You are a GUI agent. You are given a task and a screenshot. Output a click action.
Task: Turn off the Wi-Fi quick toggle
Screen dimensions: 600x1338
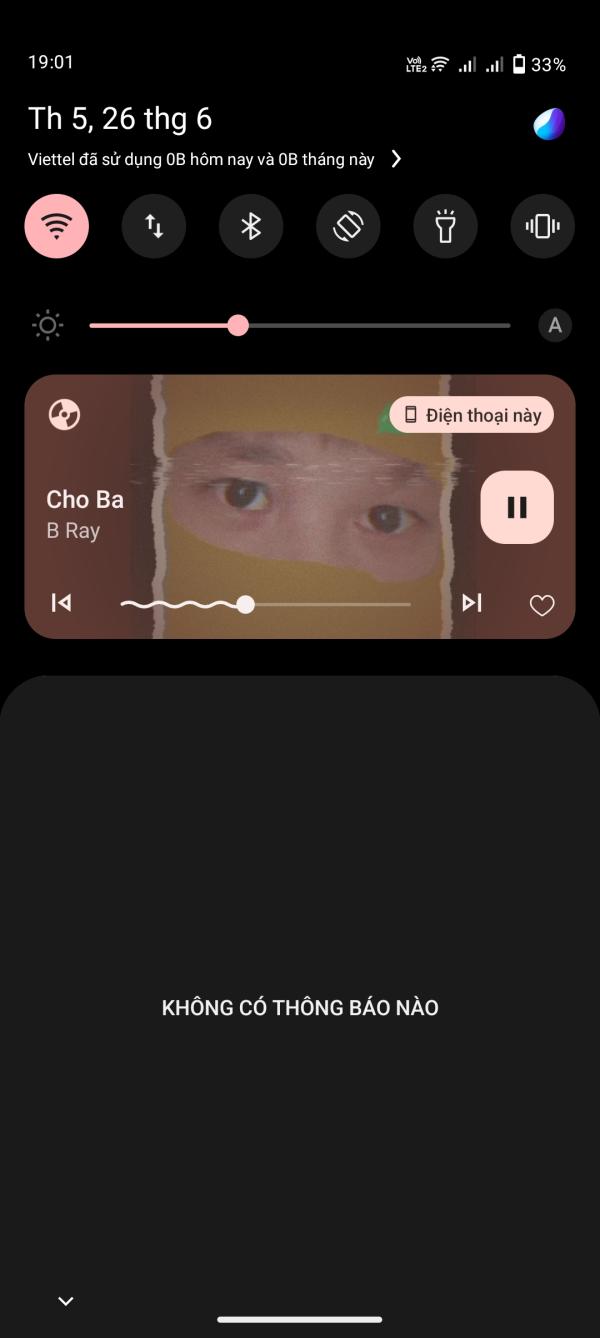(x=57, y=226)
